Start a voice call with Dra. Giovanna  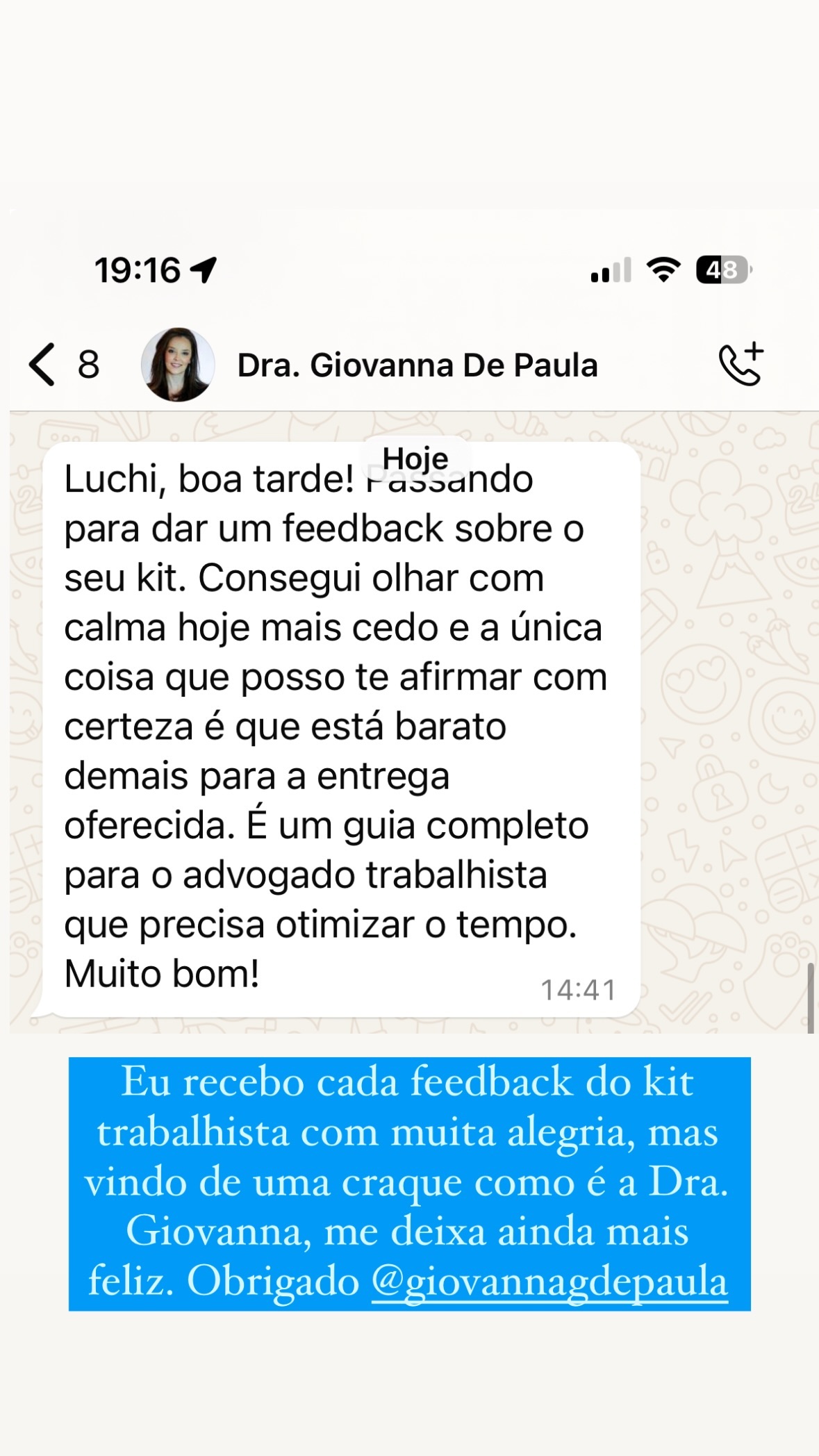click(x=738, y=365)
